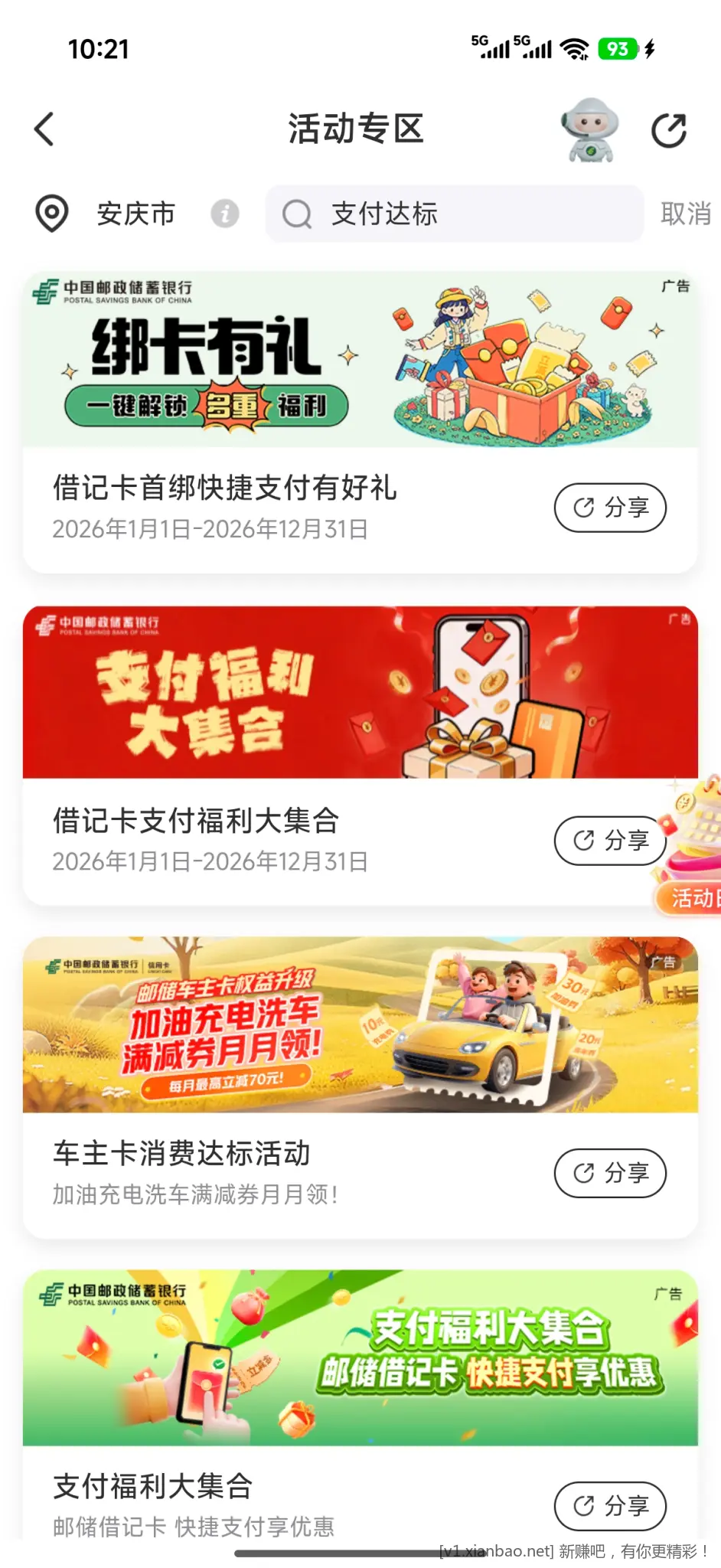
Task: Tap share icon on 车主卡消费达标活动 card
Action: (609, 1172)
